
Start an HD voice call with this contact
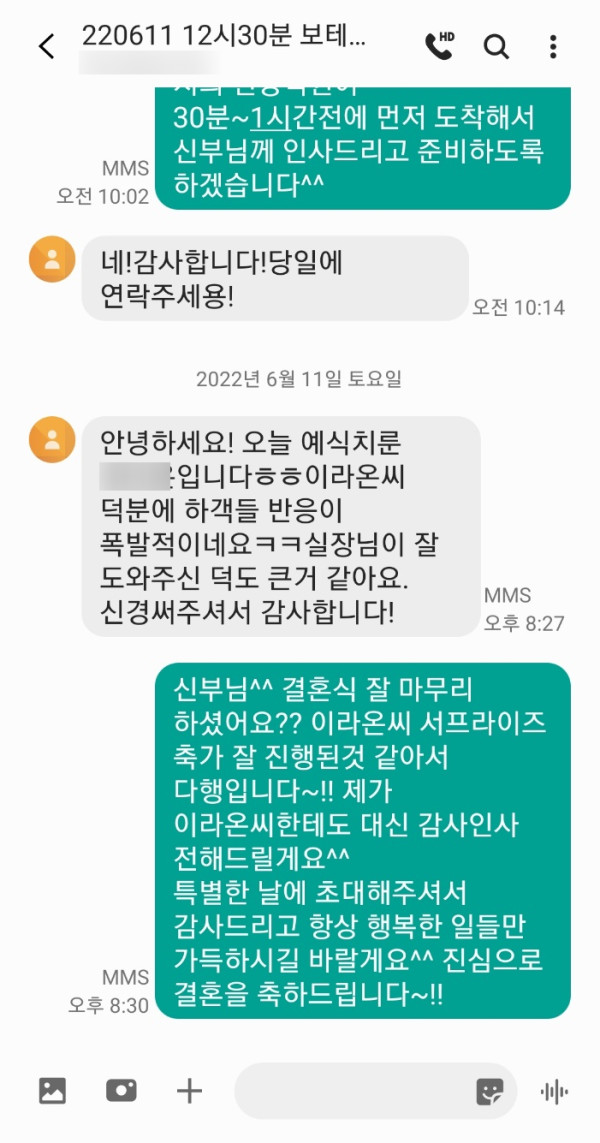click(x=439, y=46)
